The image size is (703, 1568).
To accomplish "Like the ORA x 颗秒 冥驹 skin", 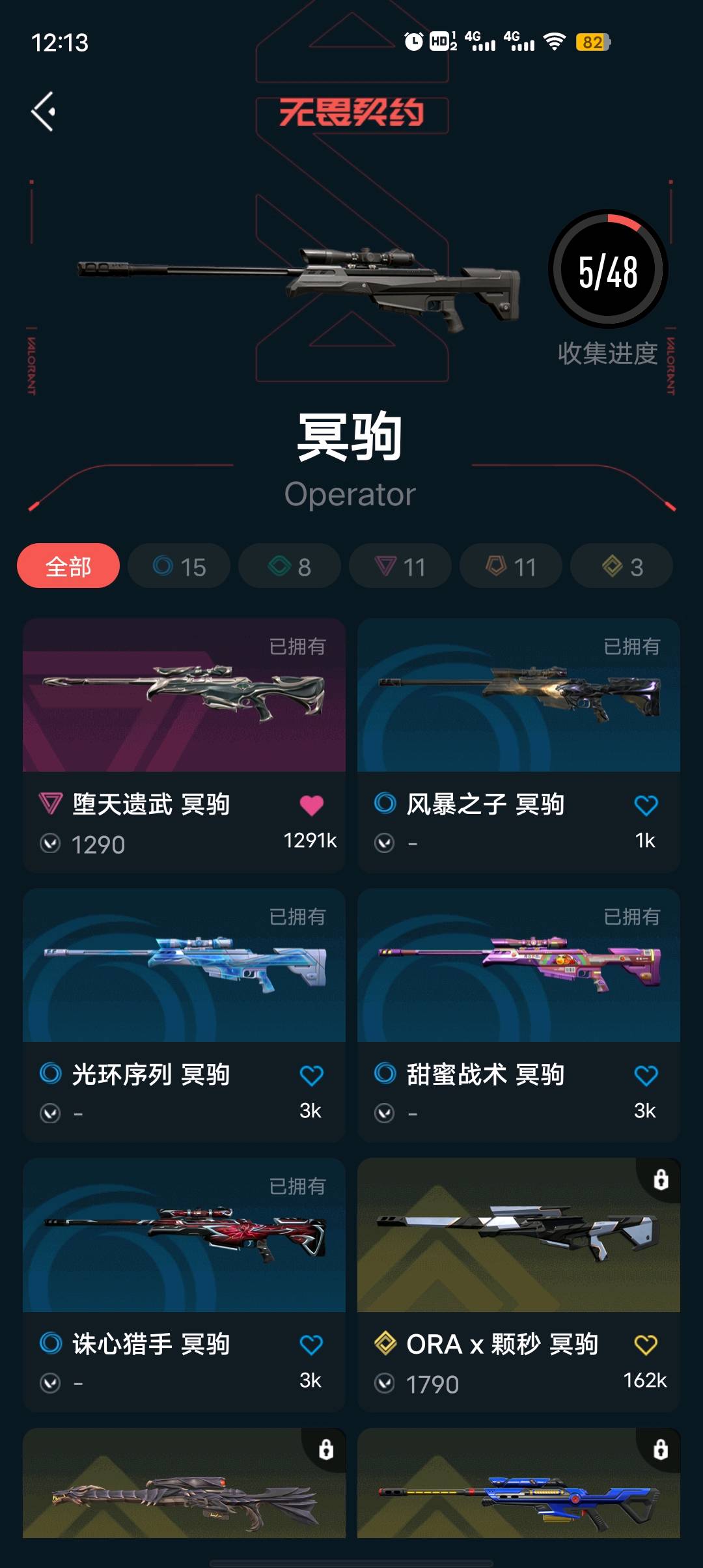I will click(x=646, y=1345).
